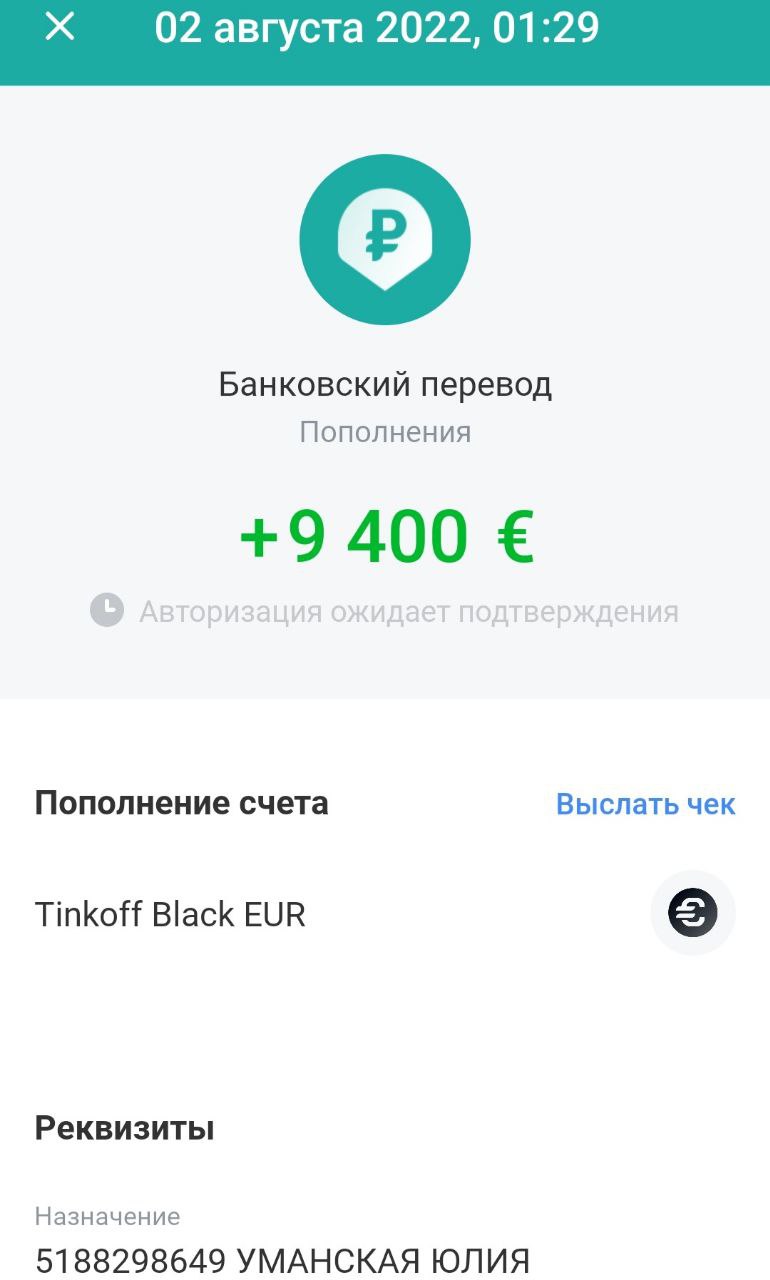770x1280 pixels.
Task: Close the transaction details screen
Action: tap(60, 28)
